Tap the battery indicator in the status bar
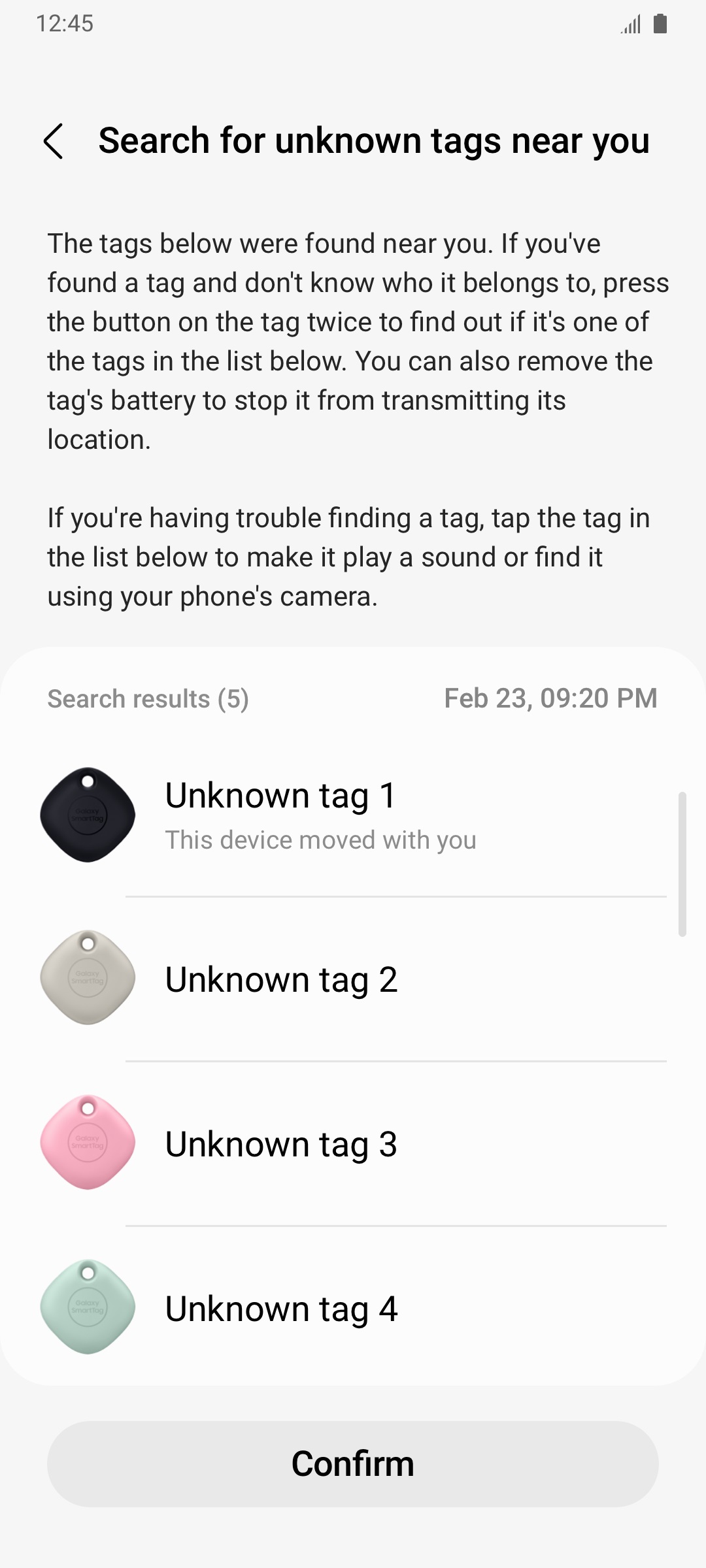 coord(660,22)
